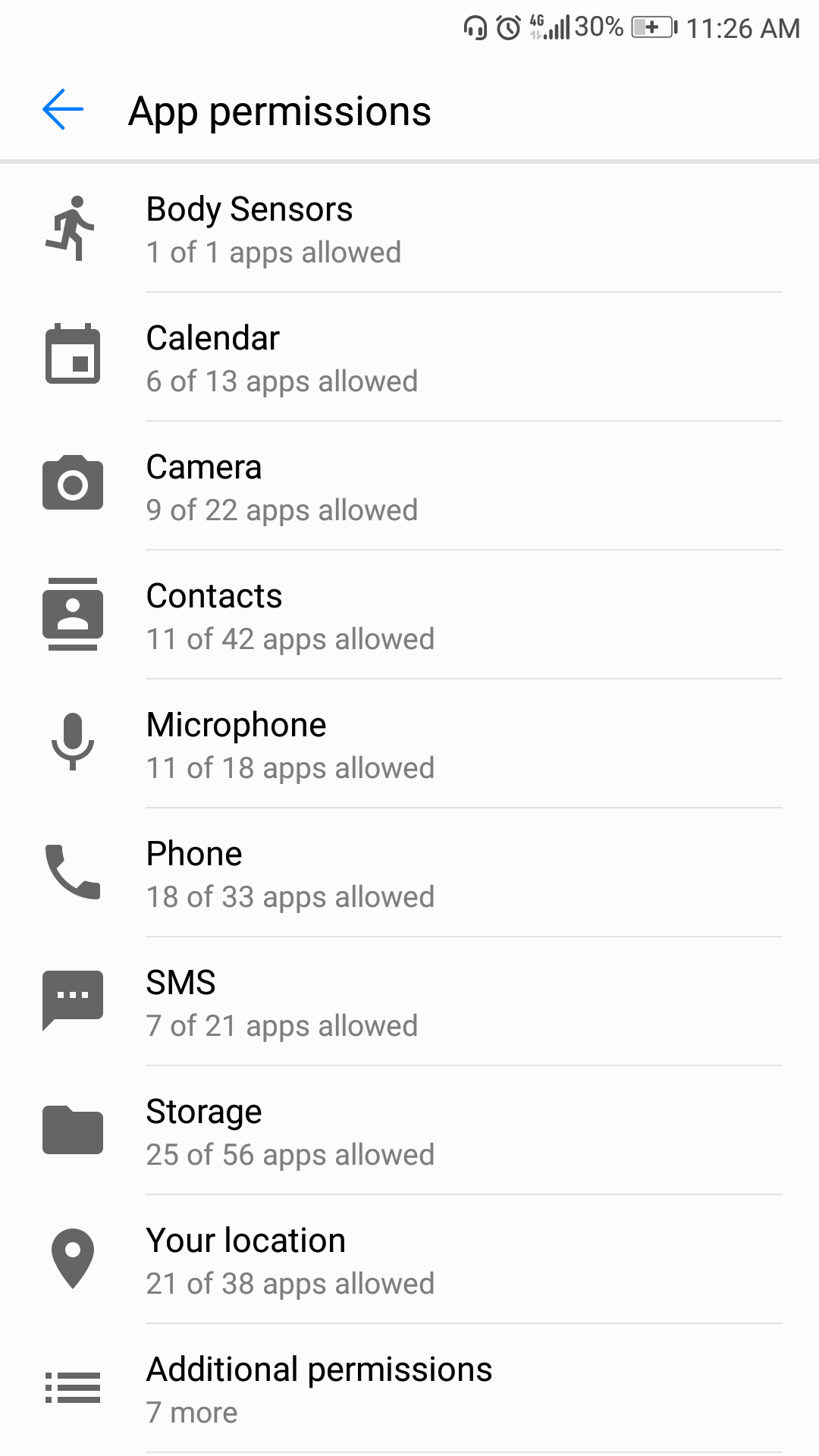Open Contacts permission list
Screen dimensions: 819x1456
tap(409, 617)
